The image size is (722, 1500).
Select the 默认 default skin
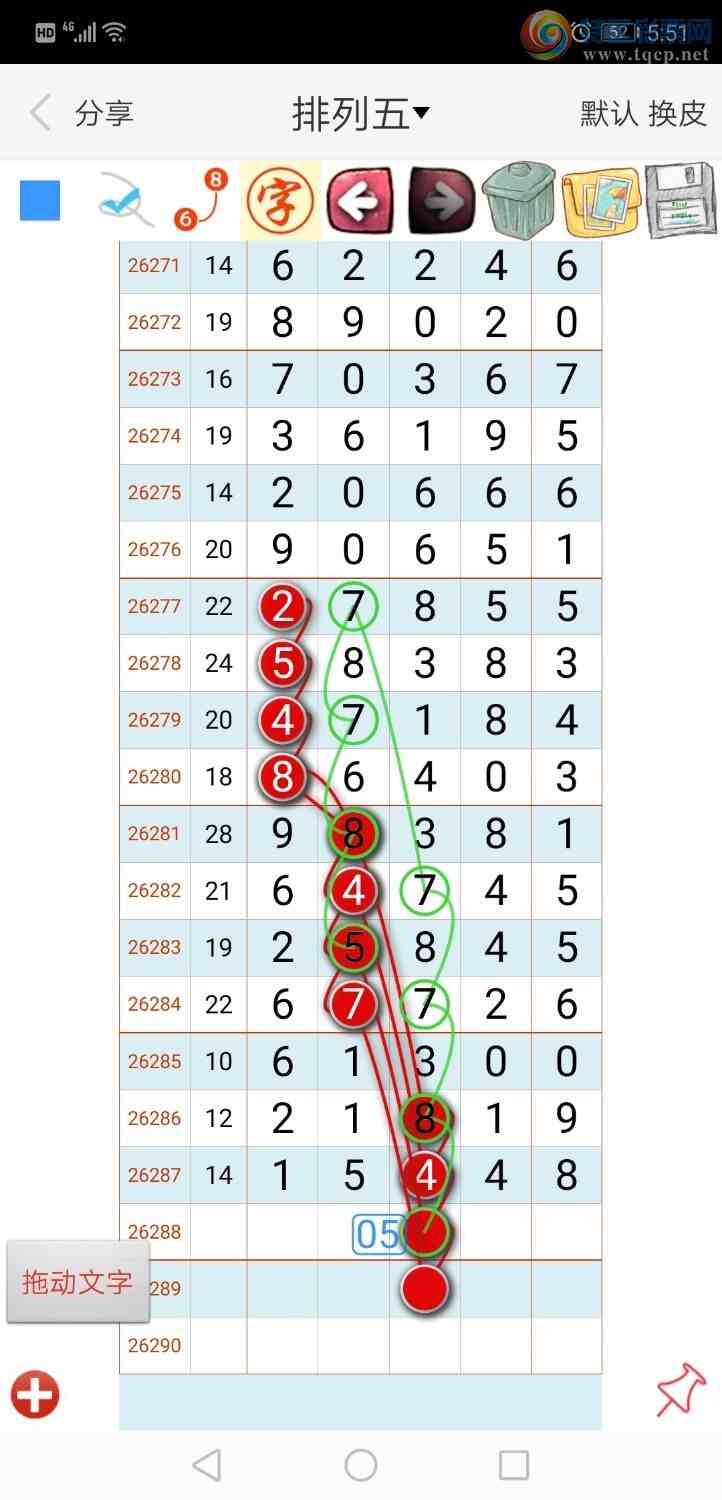pyautogui.click(x=609, y=114)
